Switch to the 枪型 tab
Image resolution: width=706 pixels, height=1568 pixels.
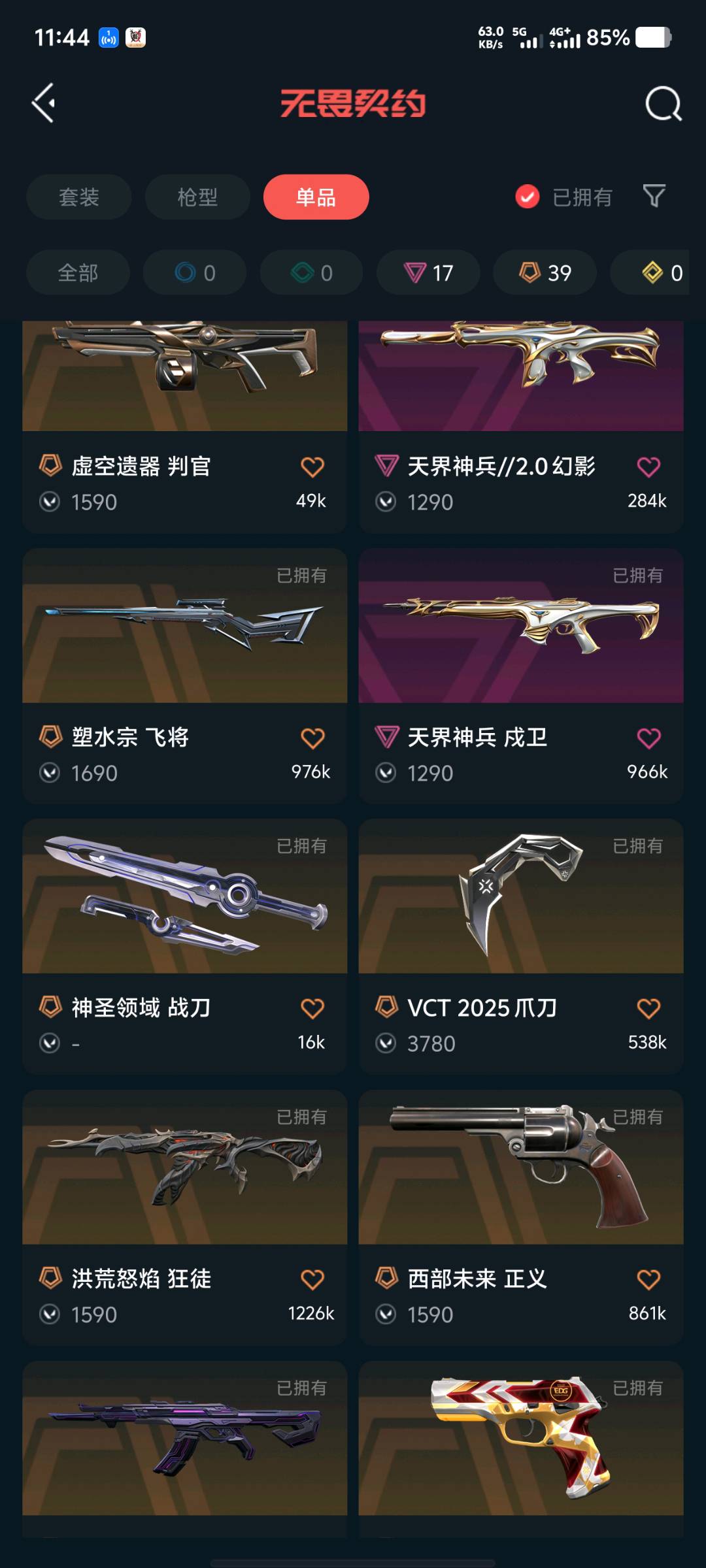coord(197,197)
